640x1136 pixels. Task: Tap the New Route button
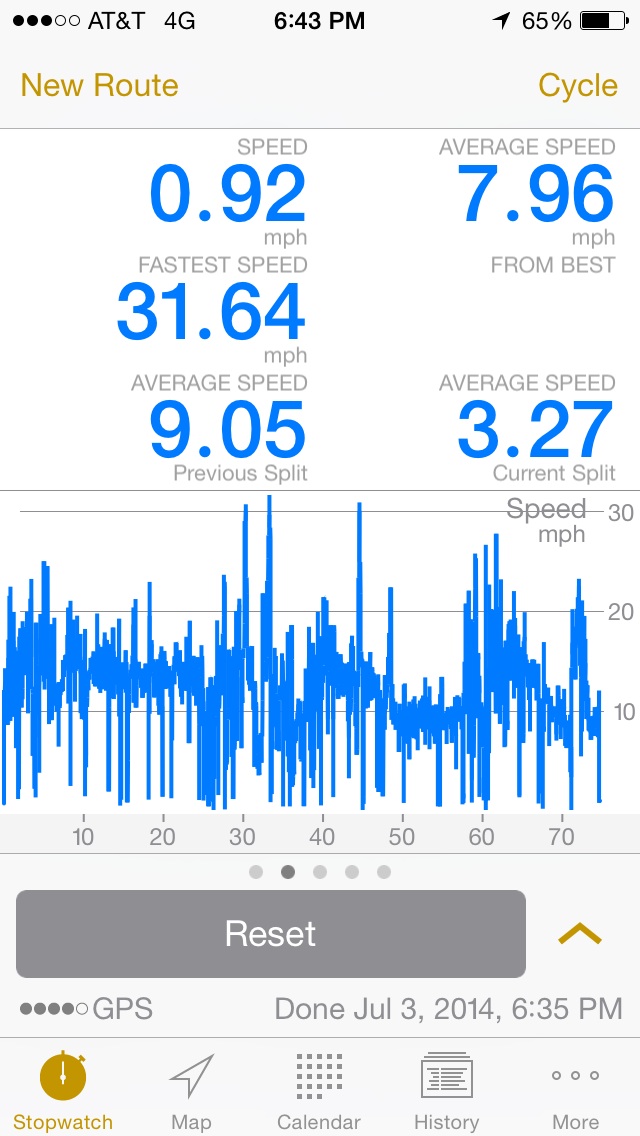pos(99,85)
